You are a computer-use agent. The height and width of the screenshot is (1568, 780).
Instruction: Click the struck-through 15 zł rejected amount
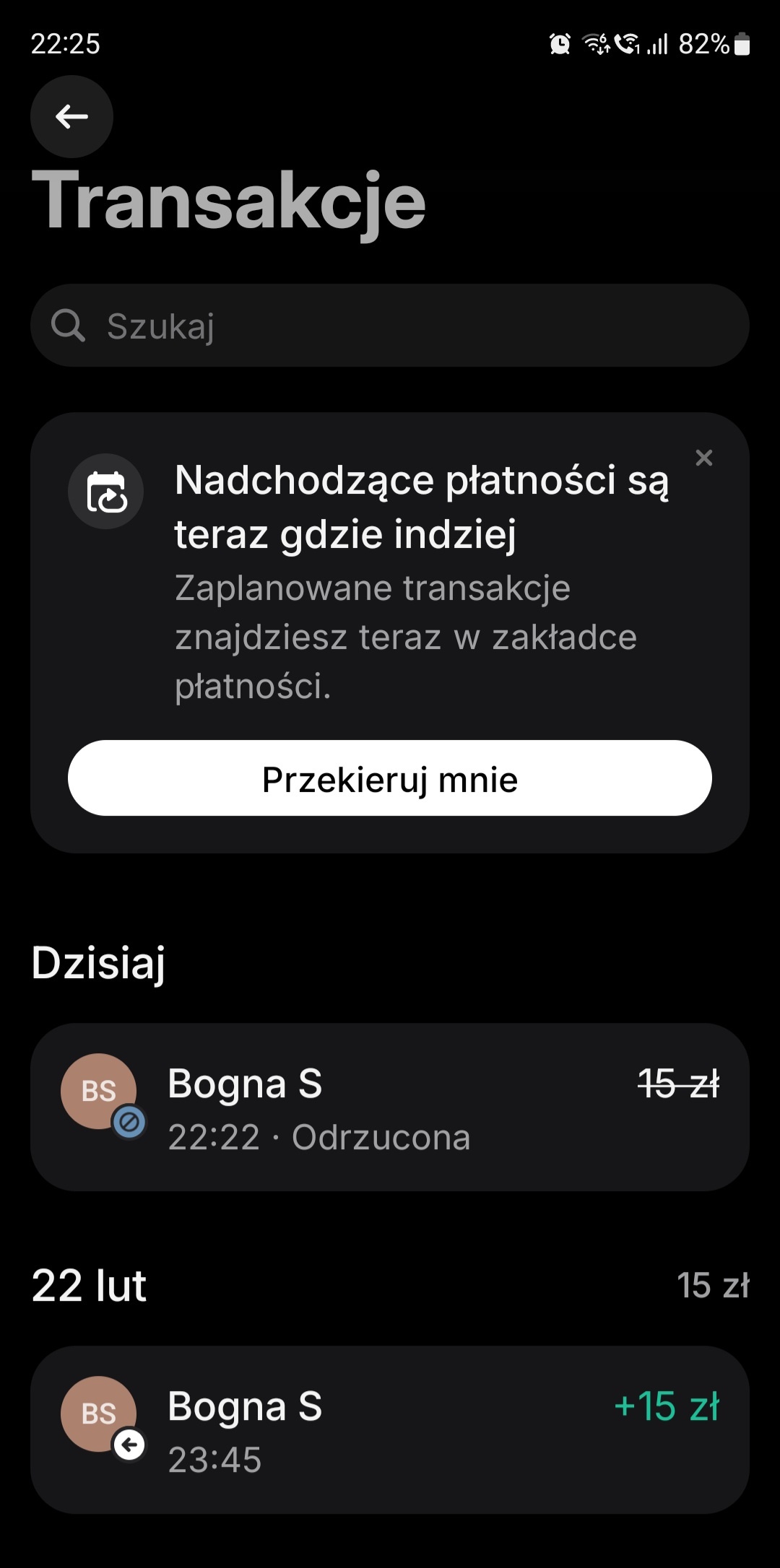coord(677,1083)
